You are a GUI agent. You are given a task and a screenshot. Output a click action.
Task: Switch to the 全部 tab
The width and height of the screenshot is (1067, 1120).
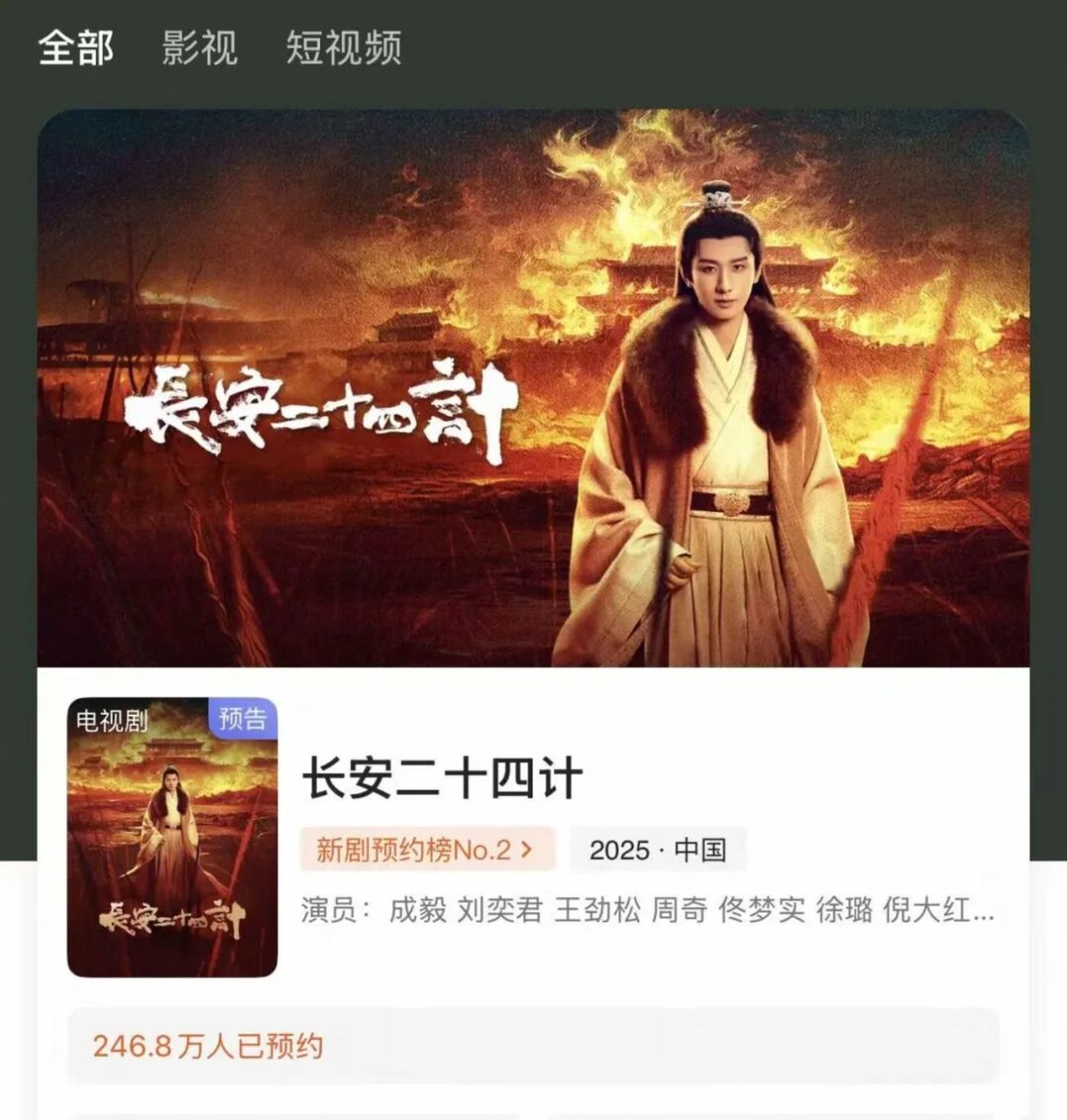[x=76, y=47]
